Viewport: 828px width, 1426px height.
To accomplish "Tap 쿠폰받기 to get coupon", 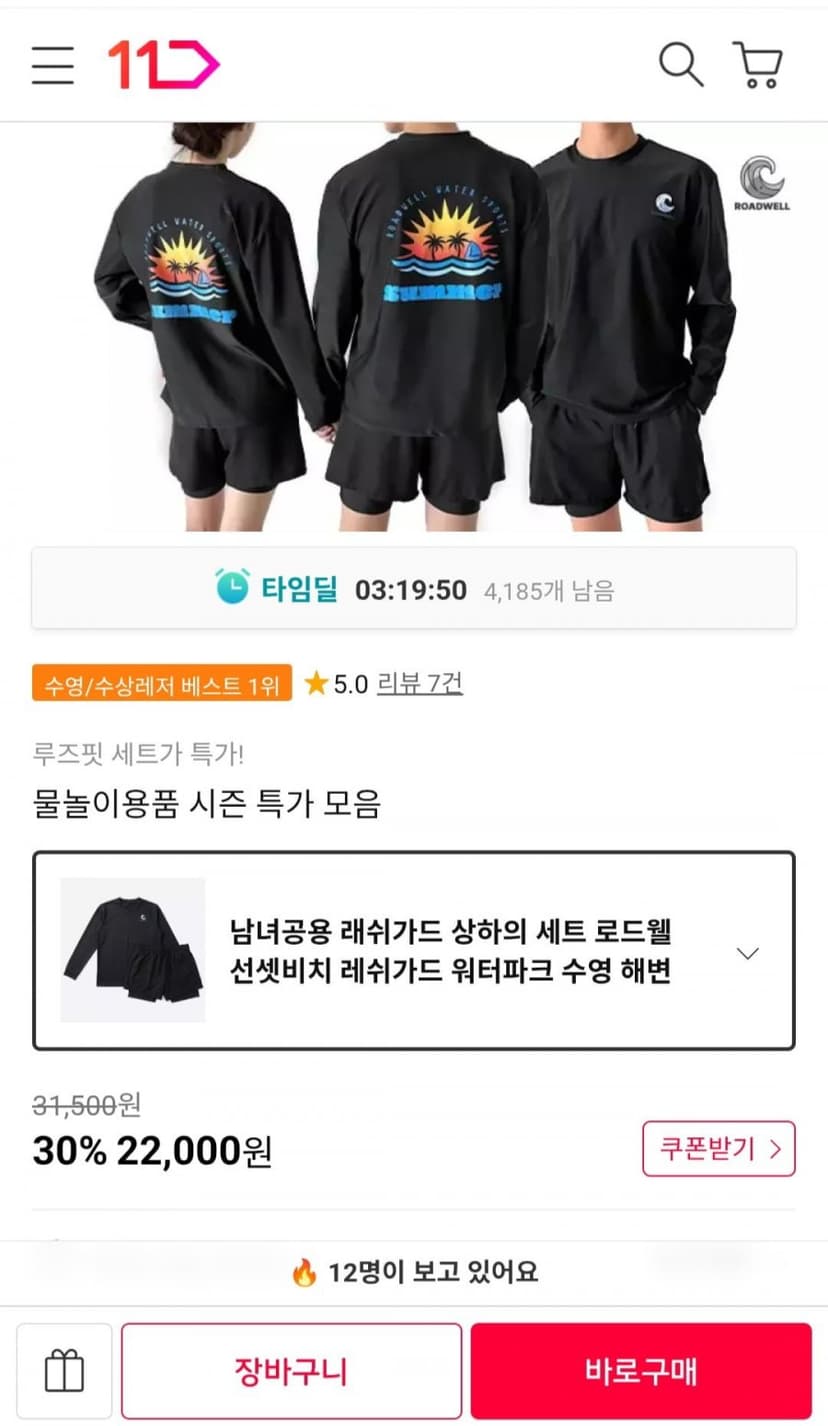I will tap(718, 1149).
